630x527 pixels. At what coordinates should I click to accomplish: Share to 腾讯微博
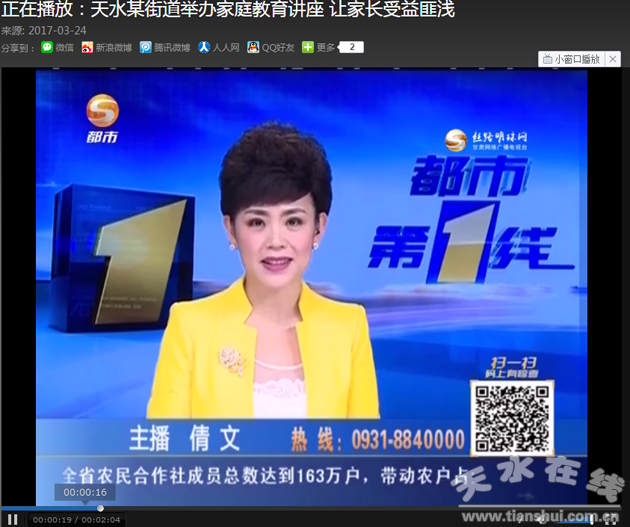pos(165,47)
